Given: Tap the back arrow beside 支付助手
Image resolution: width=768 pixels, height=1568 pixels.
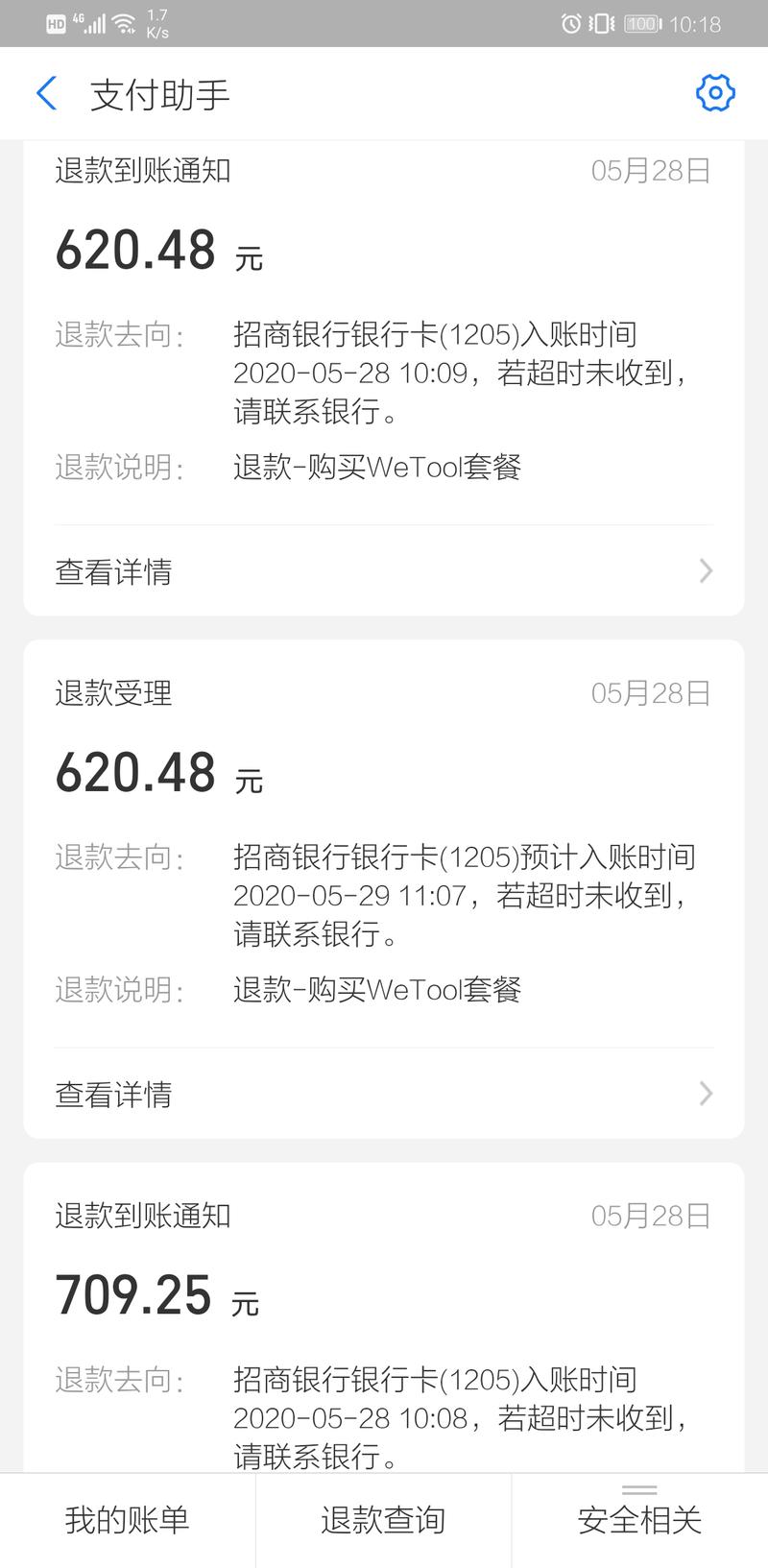Looking at the screenshot, I should click(x=45, y=93).
